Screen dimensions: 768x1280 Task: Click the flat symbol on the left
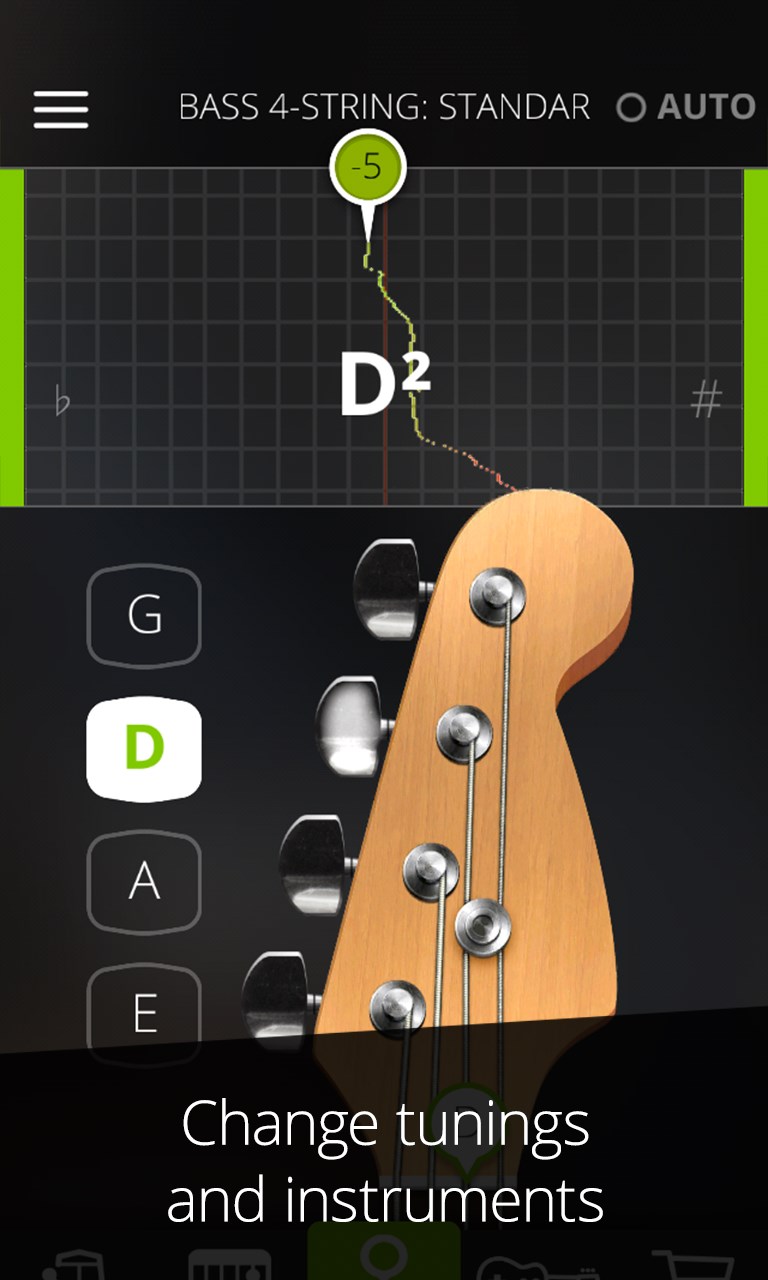pyautogui.click(x=60, y=400)
